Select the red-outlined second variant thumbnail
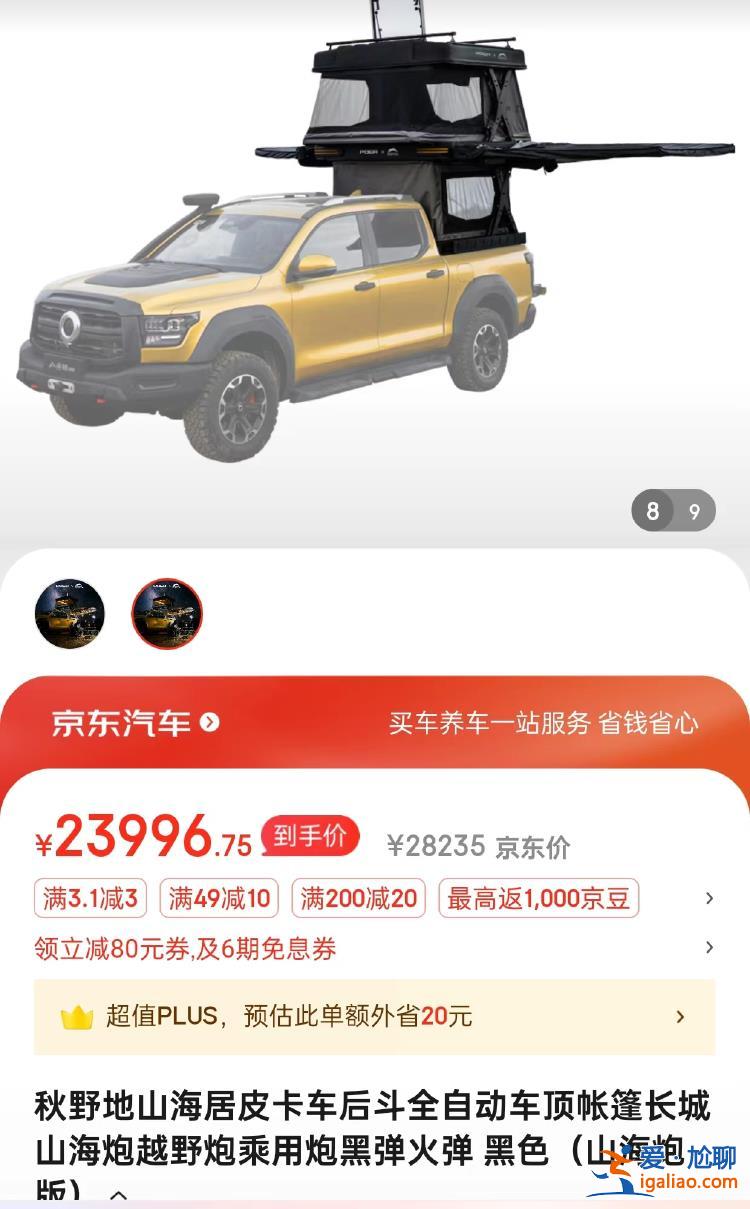This screenshot has height=1209, width=750. 167,613
